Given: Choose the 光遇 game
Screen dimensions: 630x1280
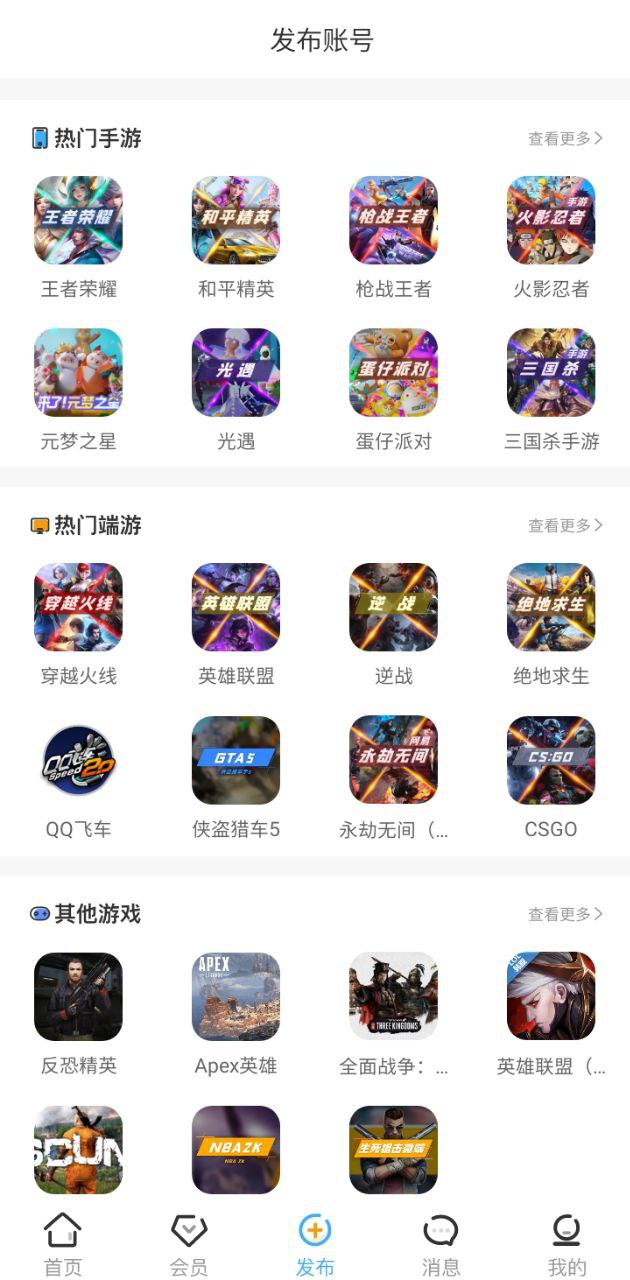Looking at the screenshot, I should (236, 373).
